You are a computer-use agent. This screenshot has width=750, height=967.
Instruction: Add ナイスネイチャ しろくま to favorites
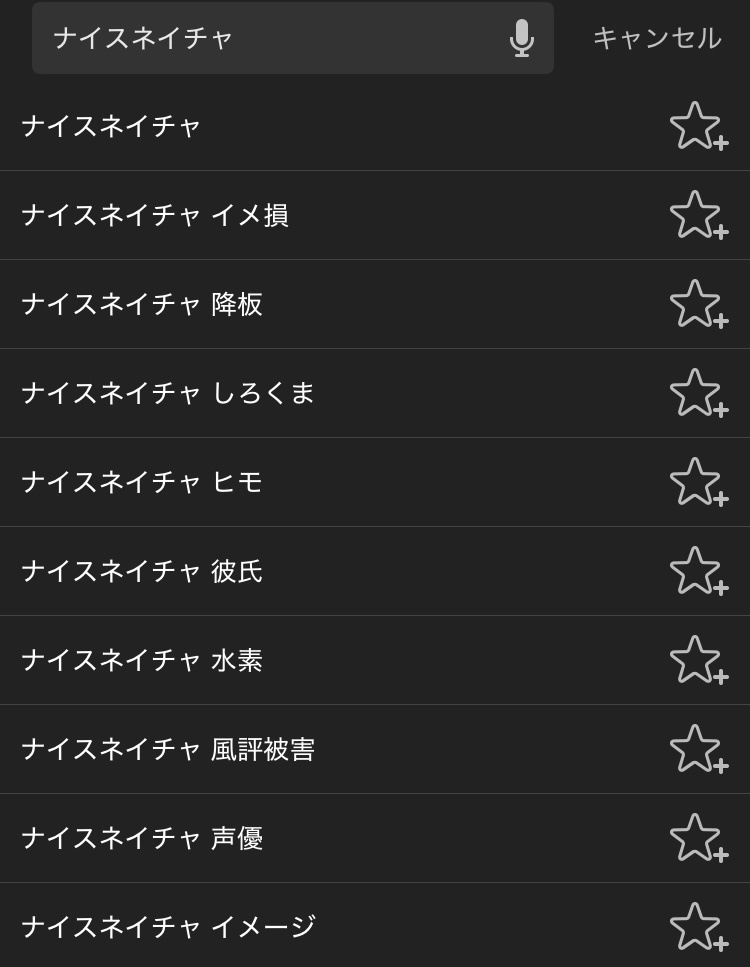click(697, 394)
